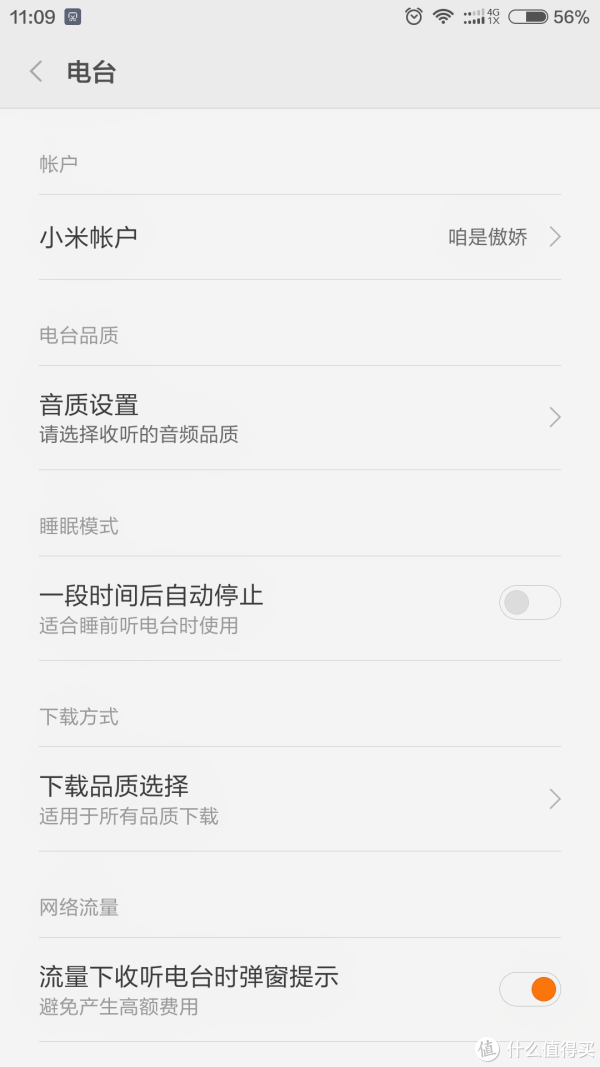
Task: Open 下载品质选择 download quality
Action: (300, 798)
